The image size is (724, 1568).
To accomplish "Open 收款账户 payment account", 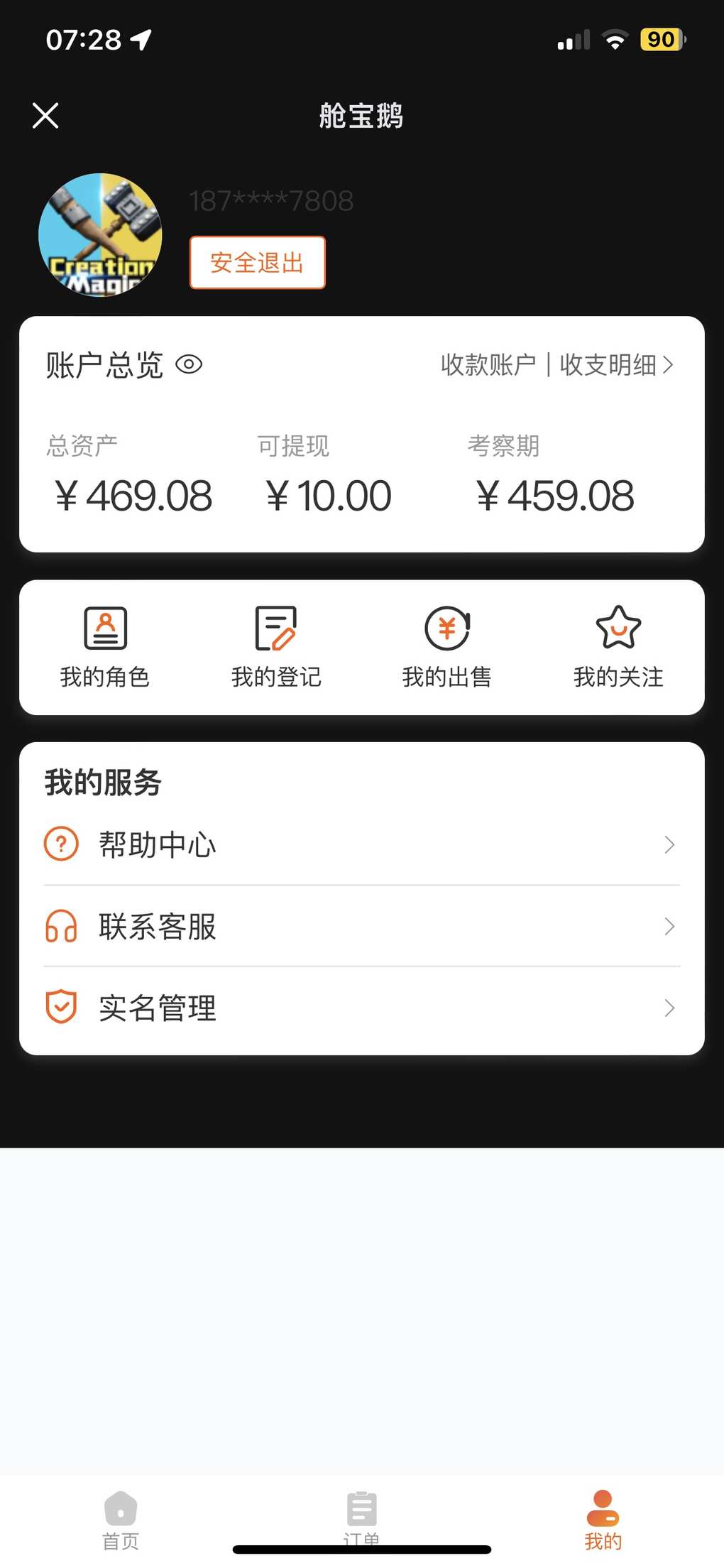I will coord(488,365).
